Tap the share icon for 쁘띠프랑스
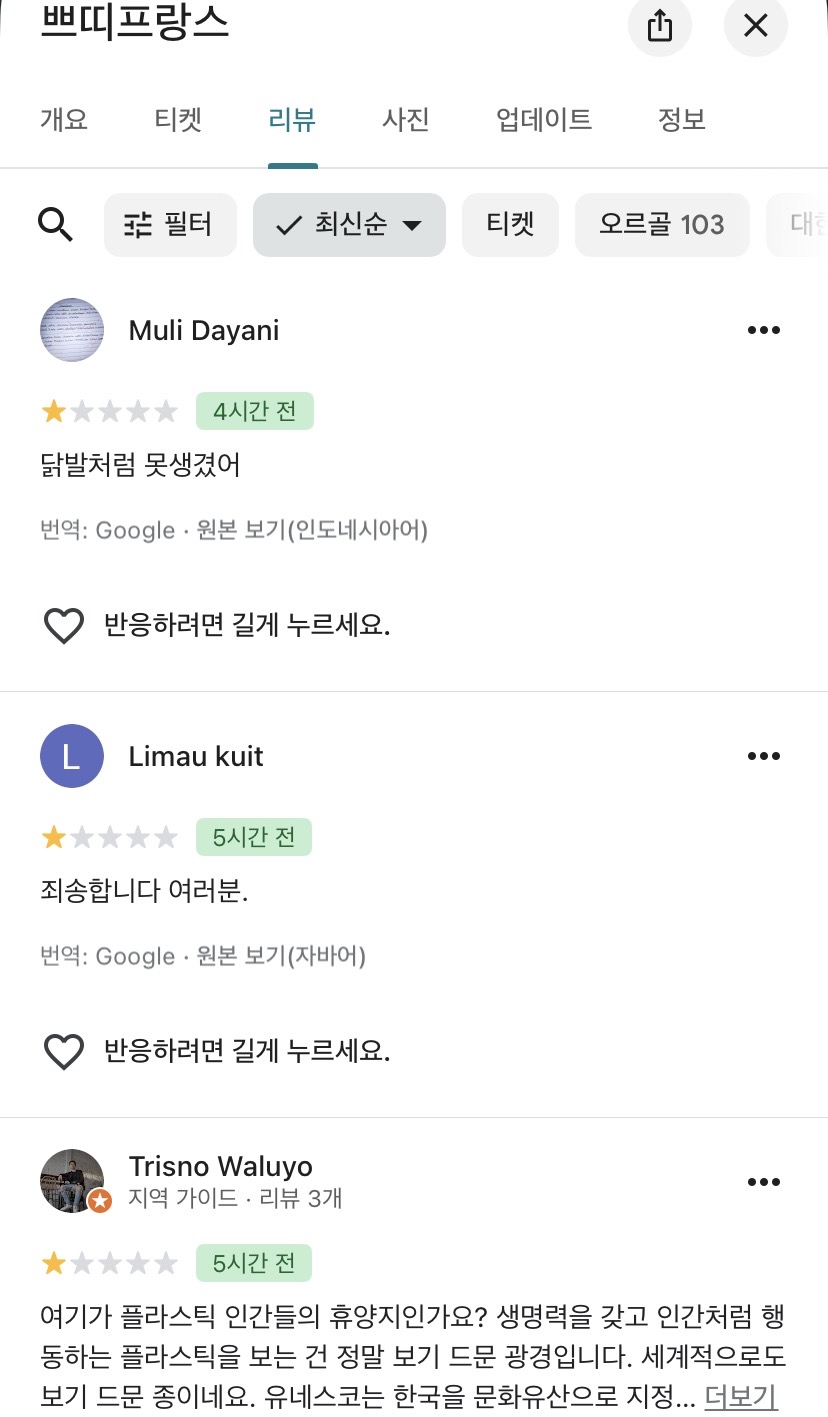The image size is (828, 1417). pos(659,27)
